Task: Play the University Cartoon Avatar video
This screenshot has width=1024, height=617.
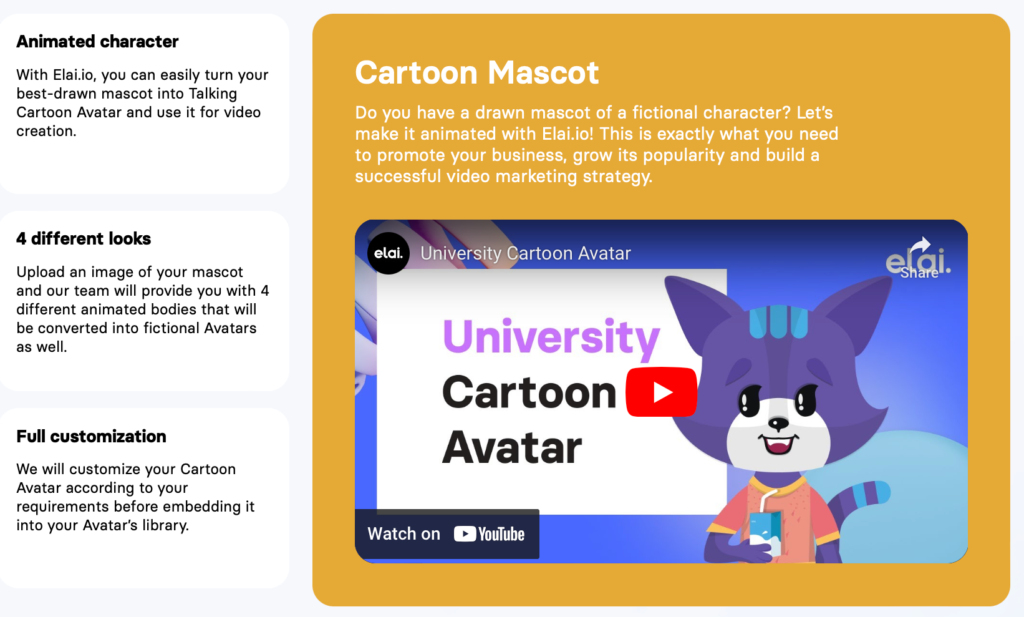Action: point(661,392)
